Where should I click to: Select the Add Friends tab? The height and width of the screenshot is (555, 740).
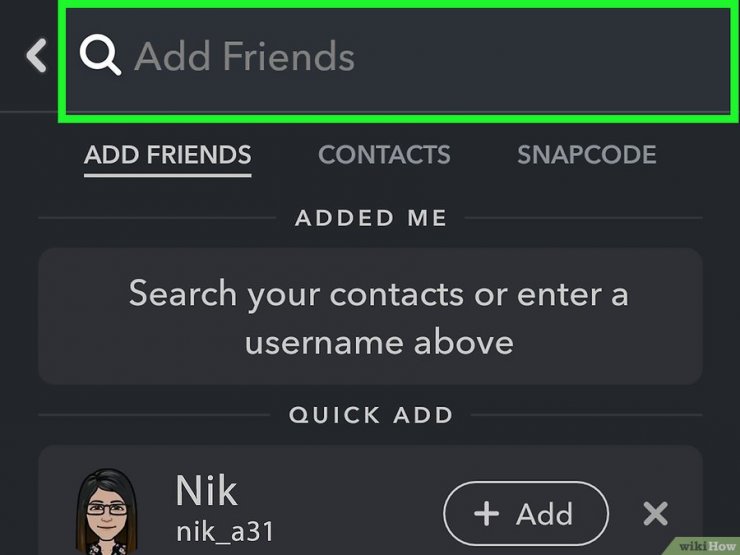point(168,155)
